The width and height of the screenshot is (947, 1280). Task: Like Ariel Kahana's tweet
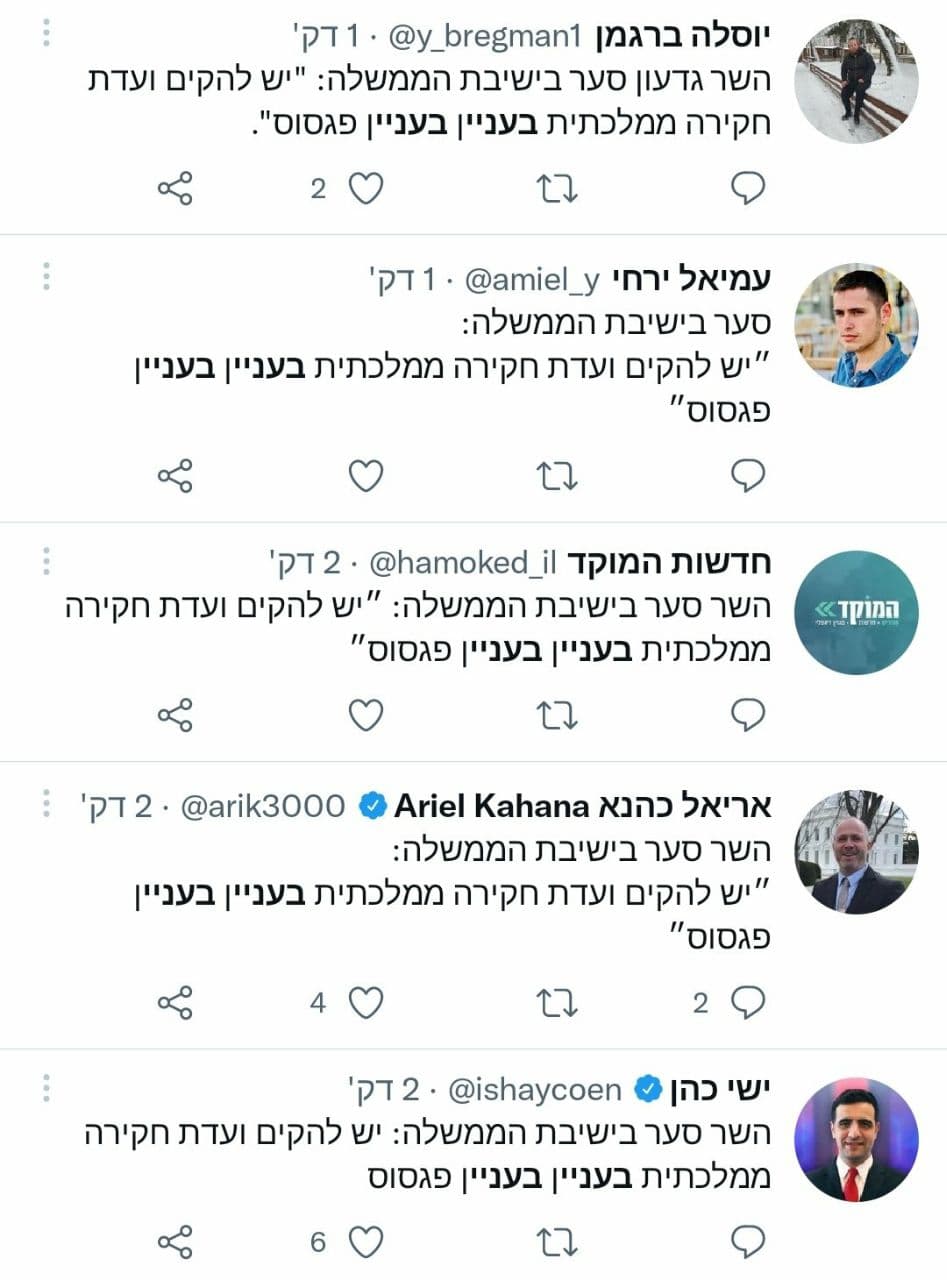coord(367,1000)
